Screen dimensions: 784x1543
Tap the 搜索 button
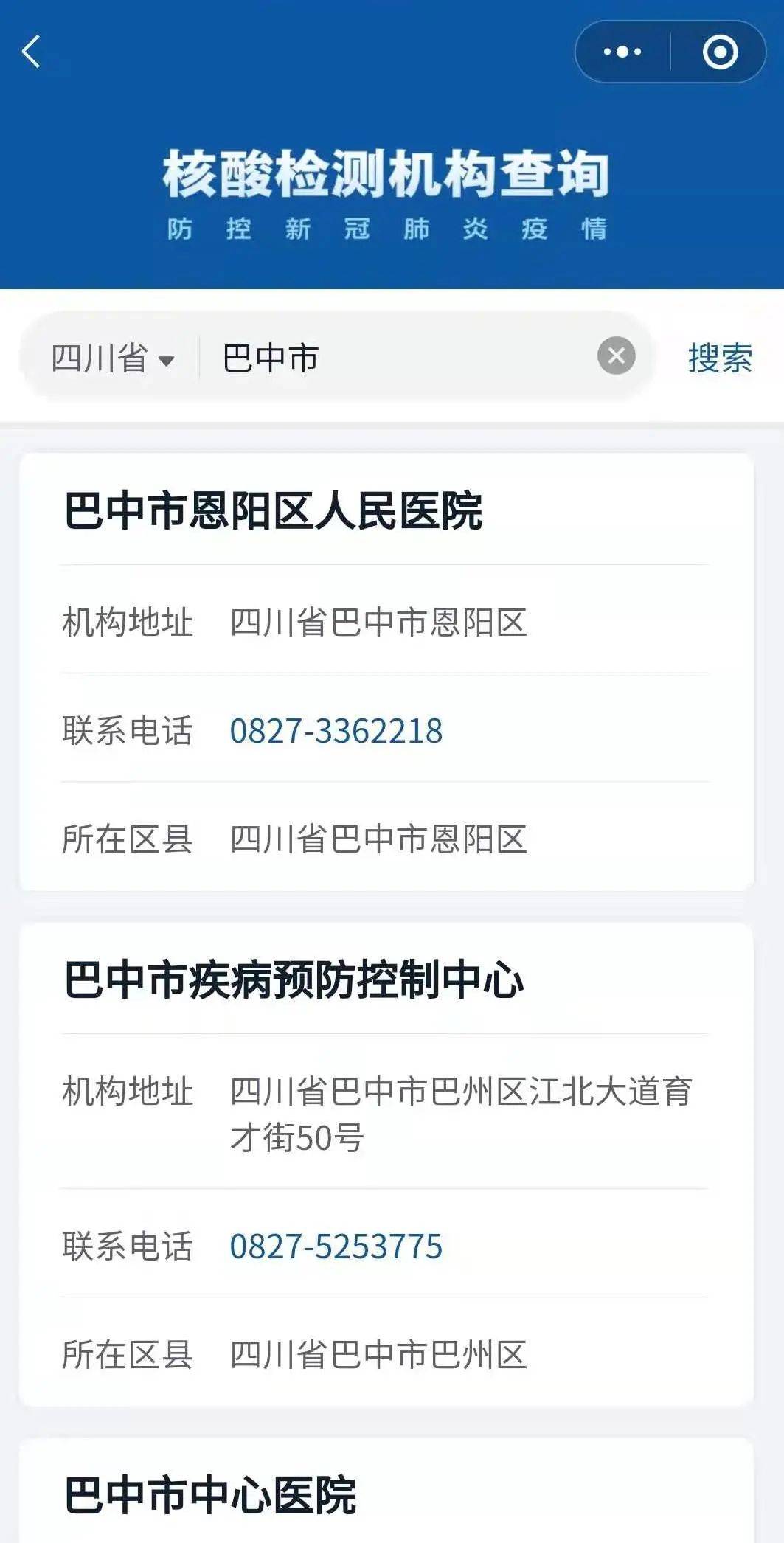[x=720, y=358]
